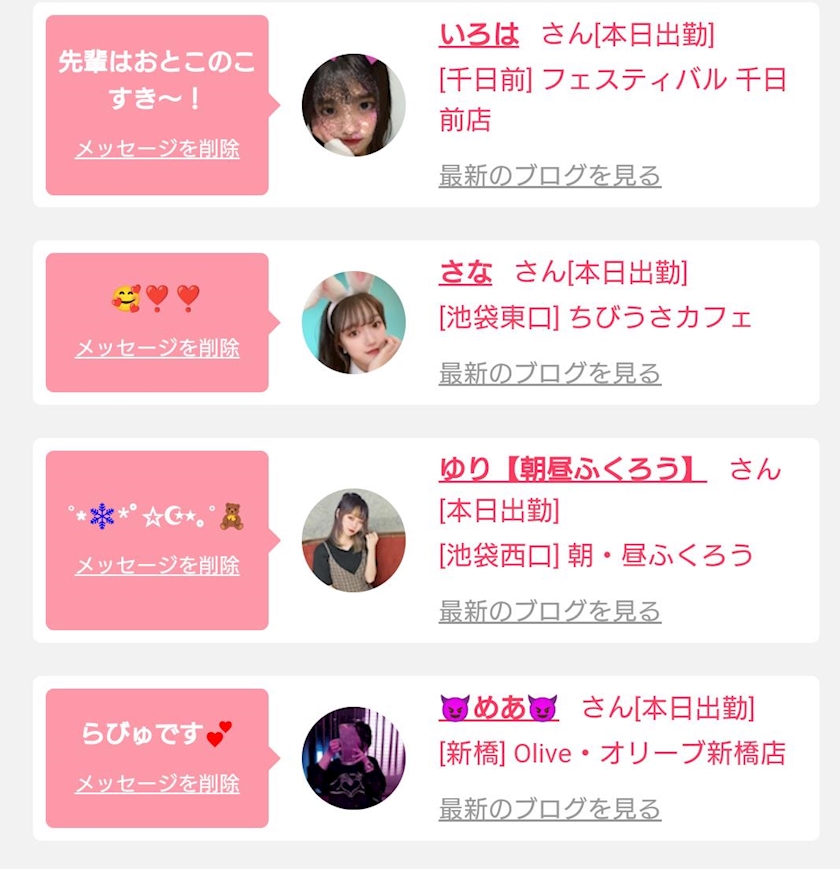The height and width of the screenshot is (869, 840).
Task: Tap いろは's profile photo
Action: [x=354, y=105]
